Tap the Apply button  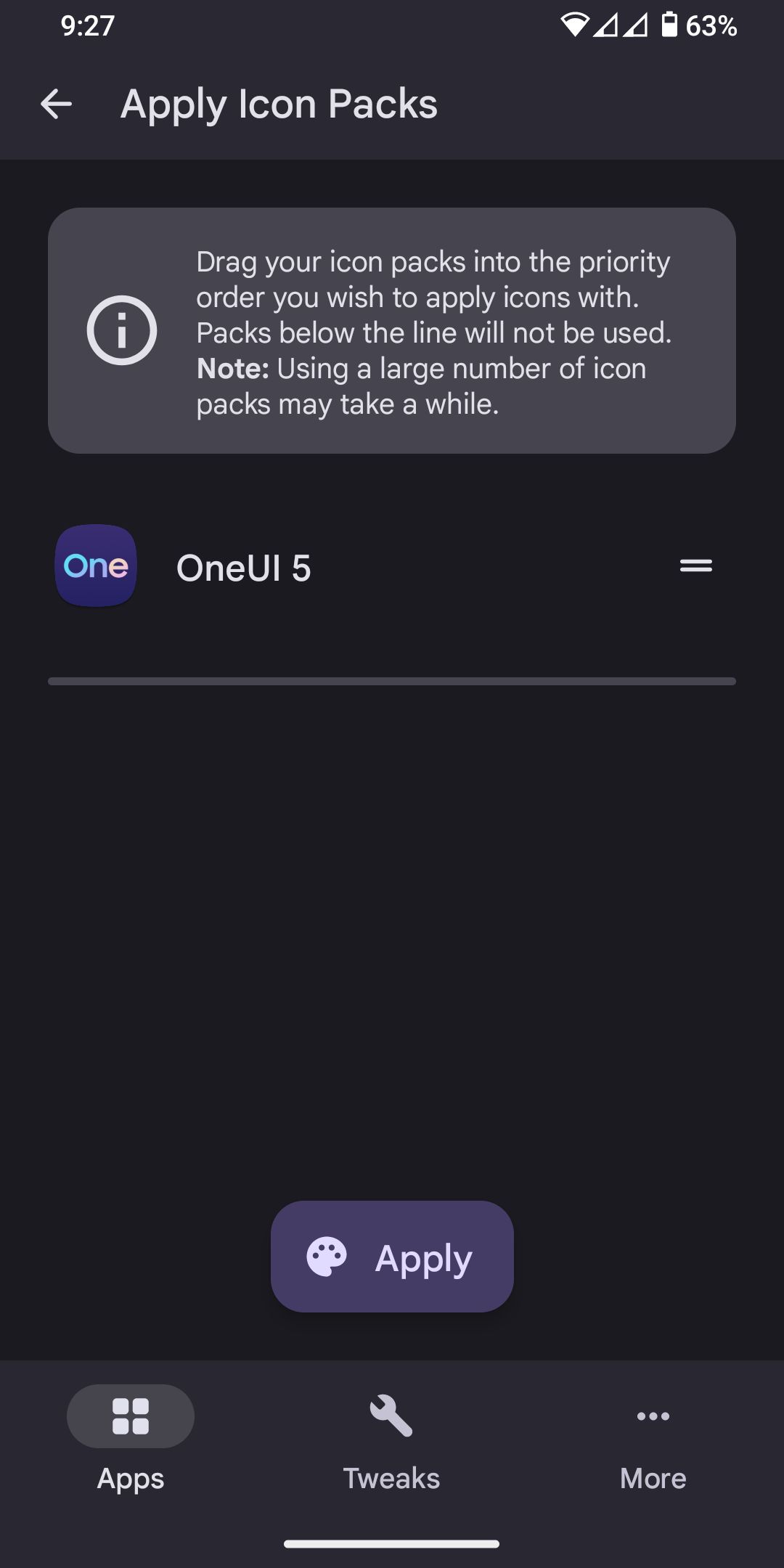pos(392,1257)
